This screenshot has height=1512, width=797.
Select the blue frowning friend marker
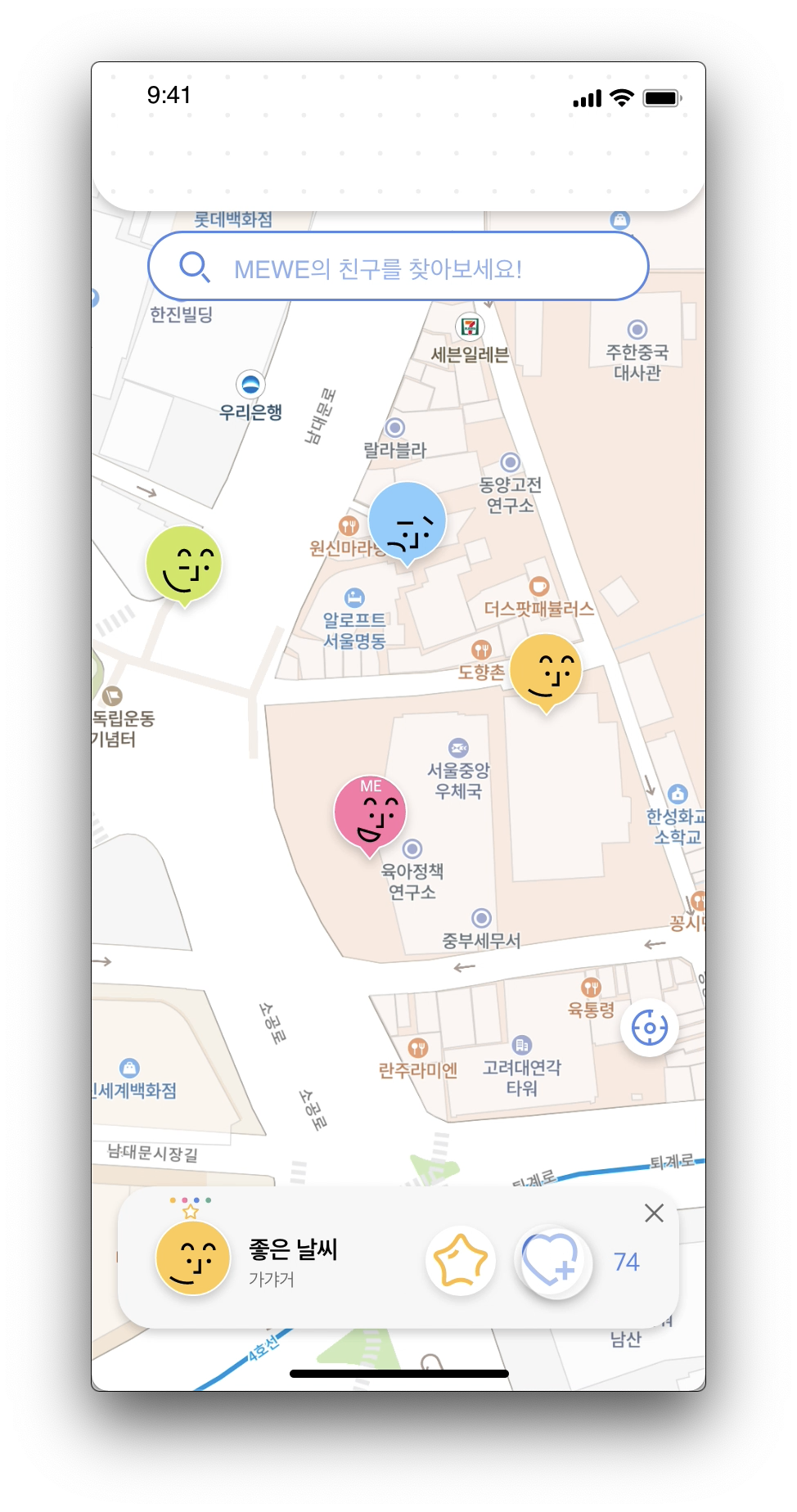pos(407,523)
